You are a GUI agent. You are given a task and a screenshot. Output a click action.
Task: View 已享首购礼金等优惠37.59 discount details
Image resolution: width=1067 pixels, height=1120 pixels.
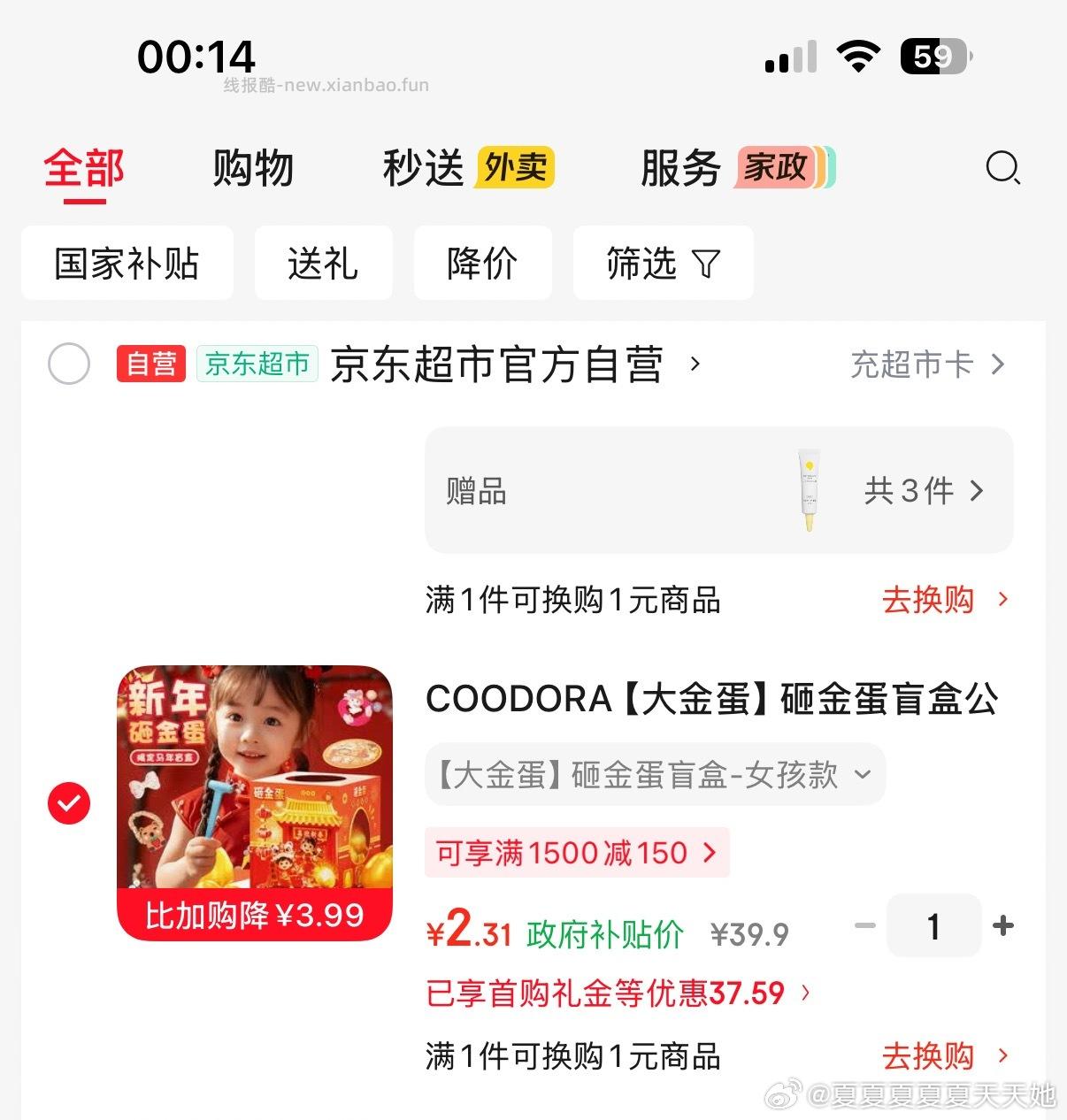click(x=618, y=993)
